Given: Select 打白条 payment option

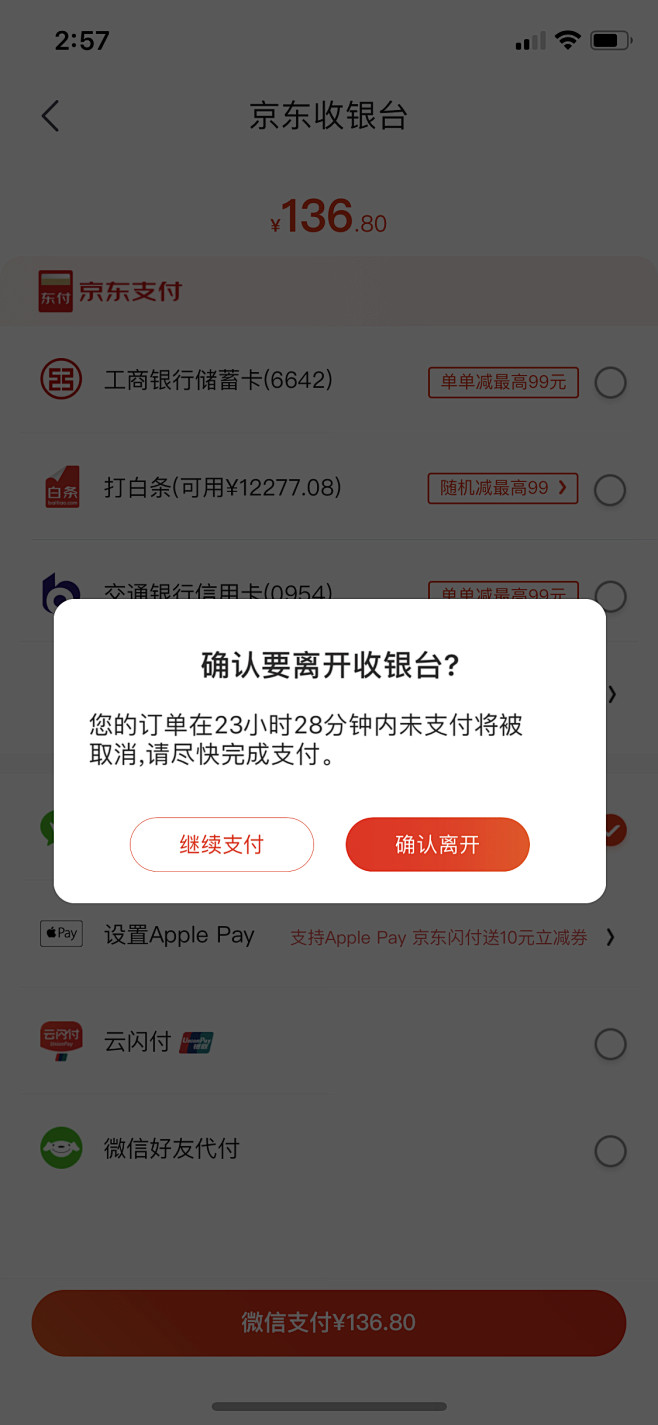Looking at the screenshot, I should 329,489.
